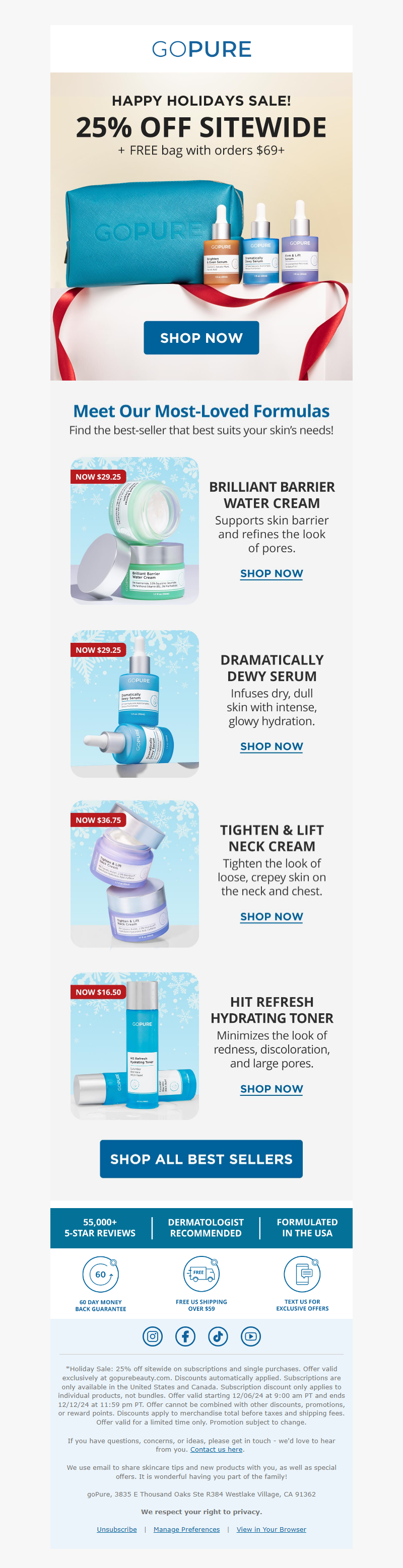This screenshot has width=403, height=1568.
Task: Open Manage Preferences link
Action: tap(186, 1529)
